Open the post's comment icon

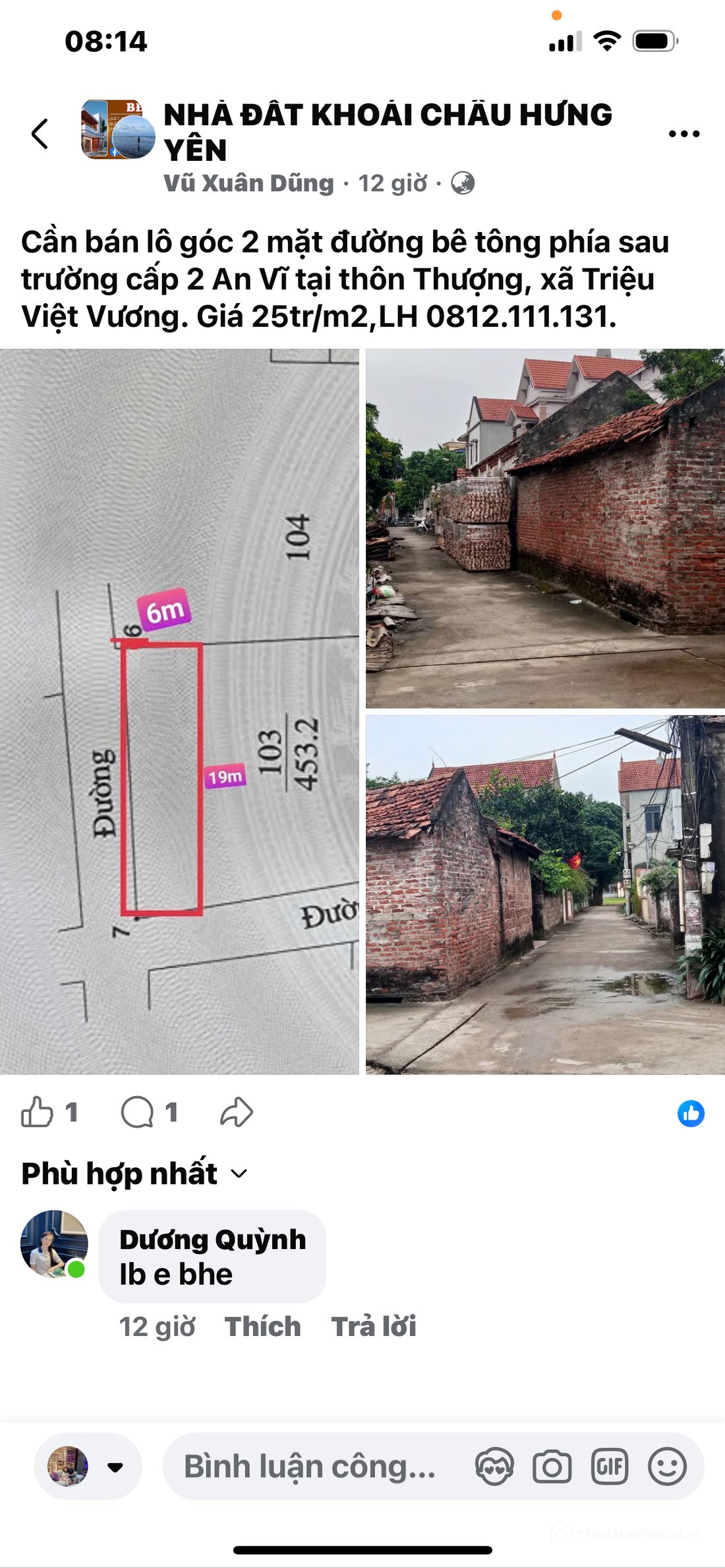138,1113
